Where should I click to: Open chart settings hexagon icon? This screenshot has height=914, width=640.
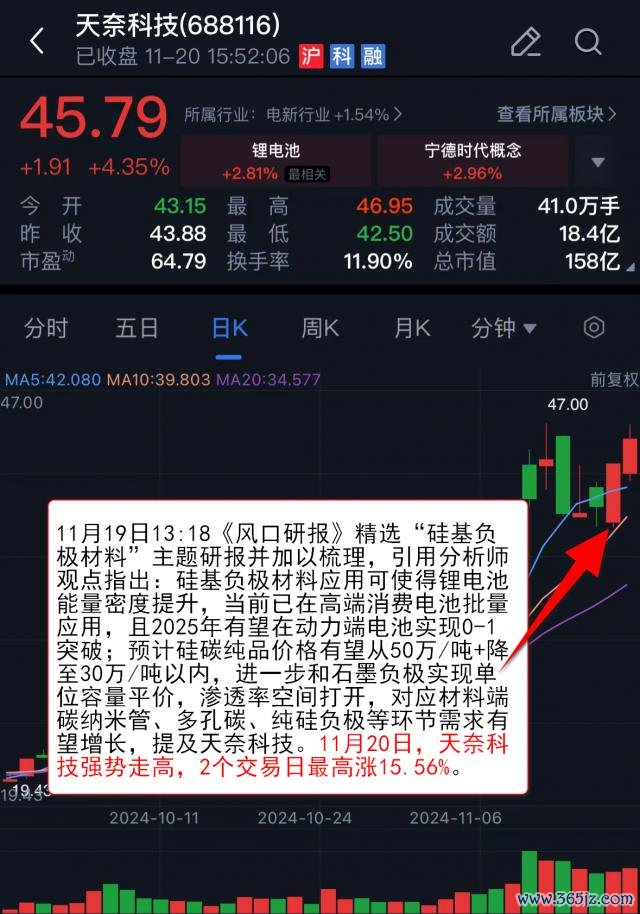click(x=594, y=328)
